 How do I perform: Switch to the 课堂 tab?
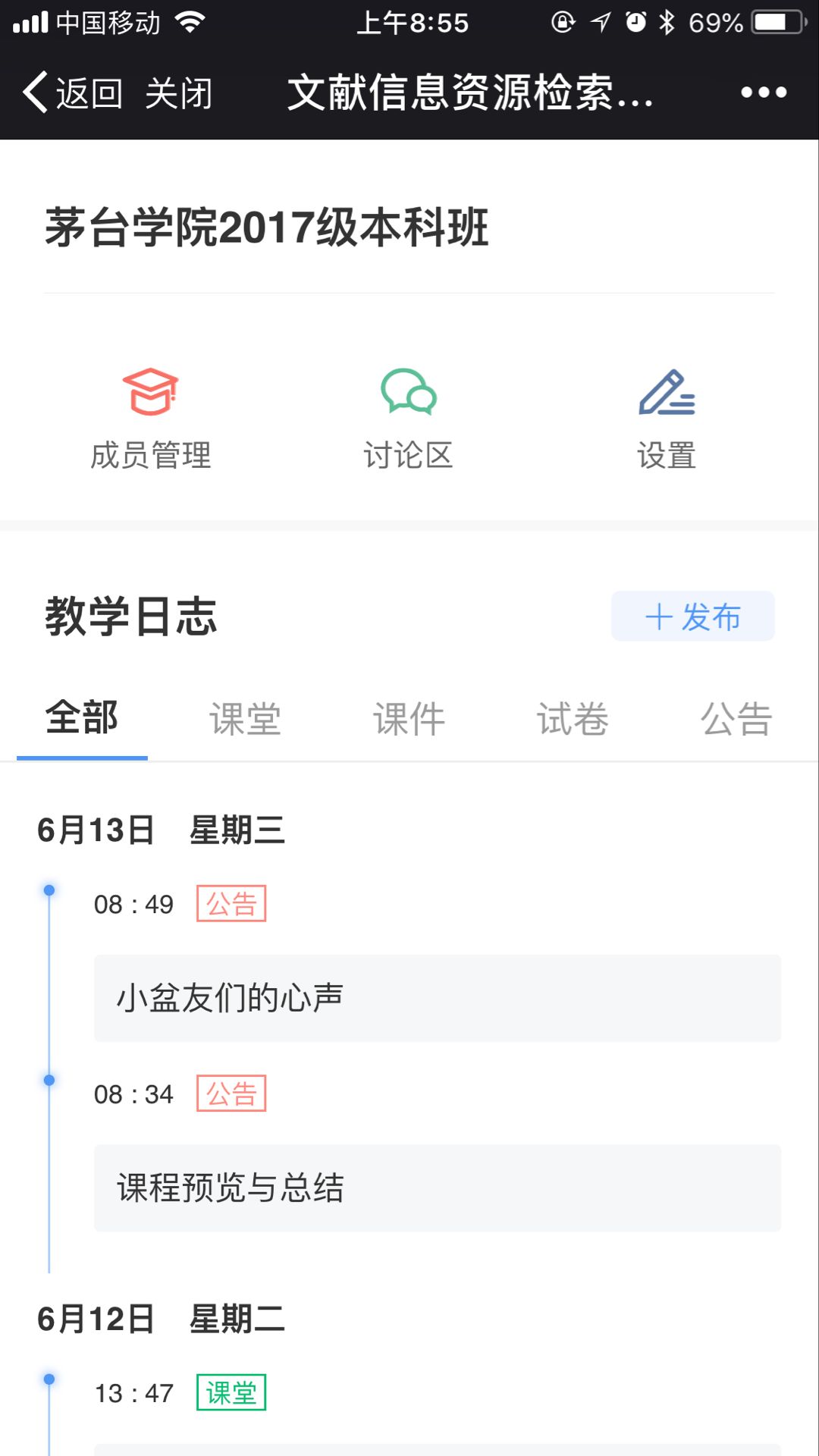point(245,718)
